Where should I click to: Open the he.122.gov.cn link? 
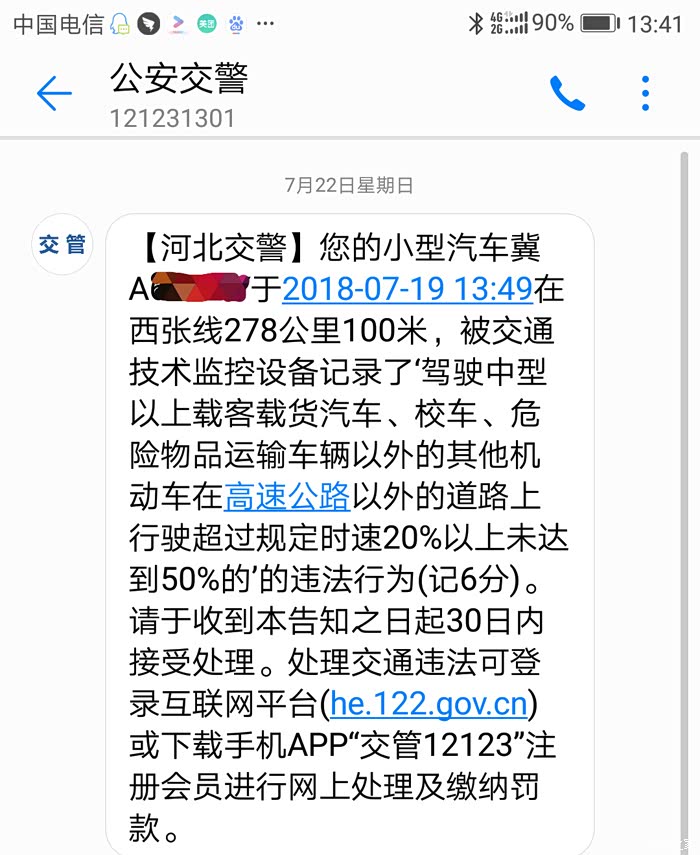(x=429, y=703)
